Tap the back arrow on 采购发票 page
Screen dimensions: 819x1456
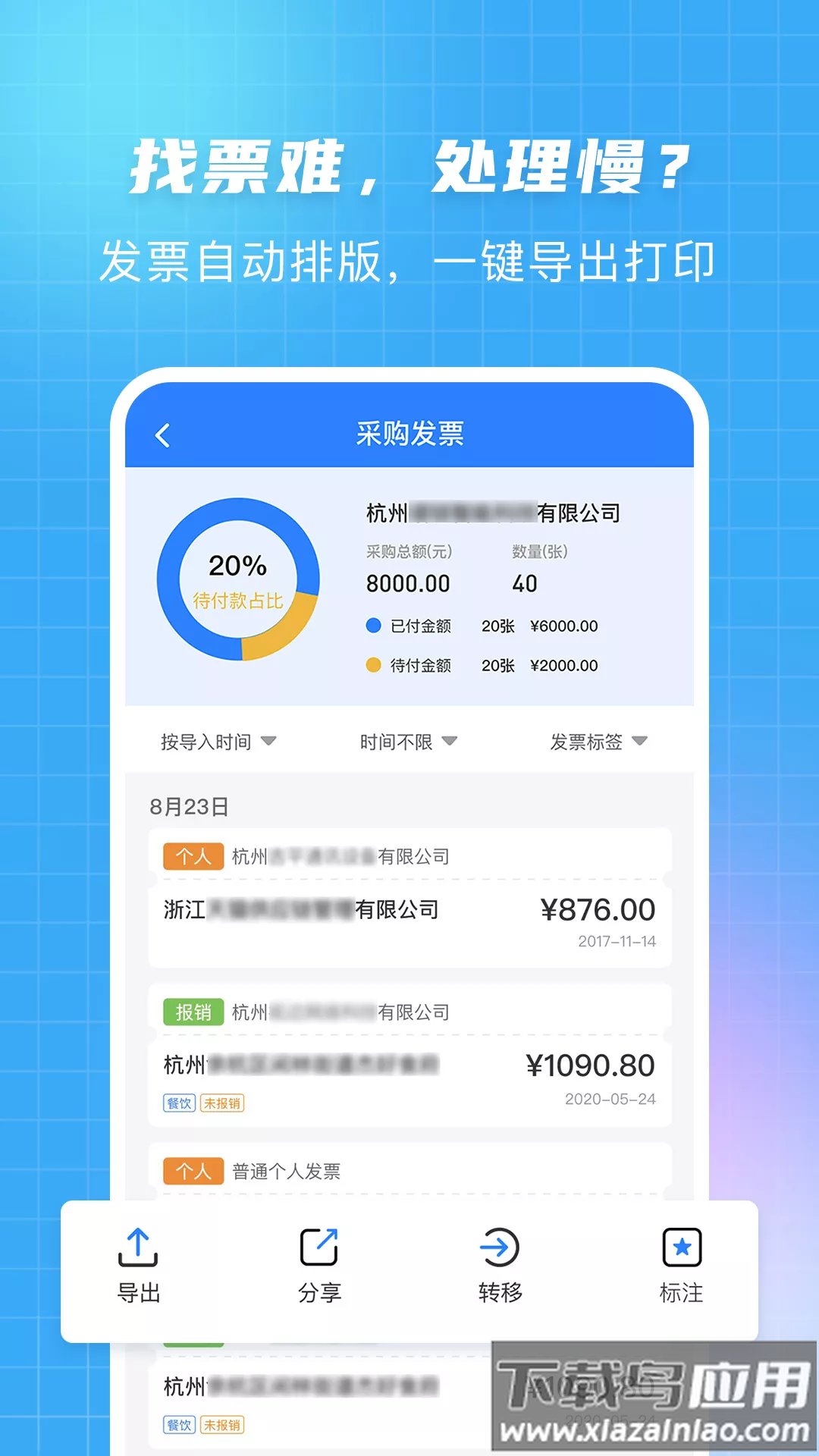pos(162,435)
